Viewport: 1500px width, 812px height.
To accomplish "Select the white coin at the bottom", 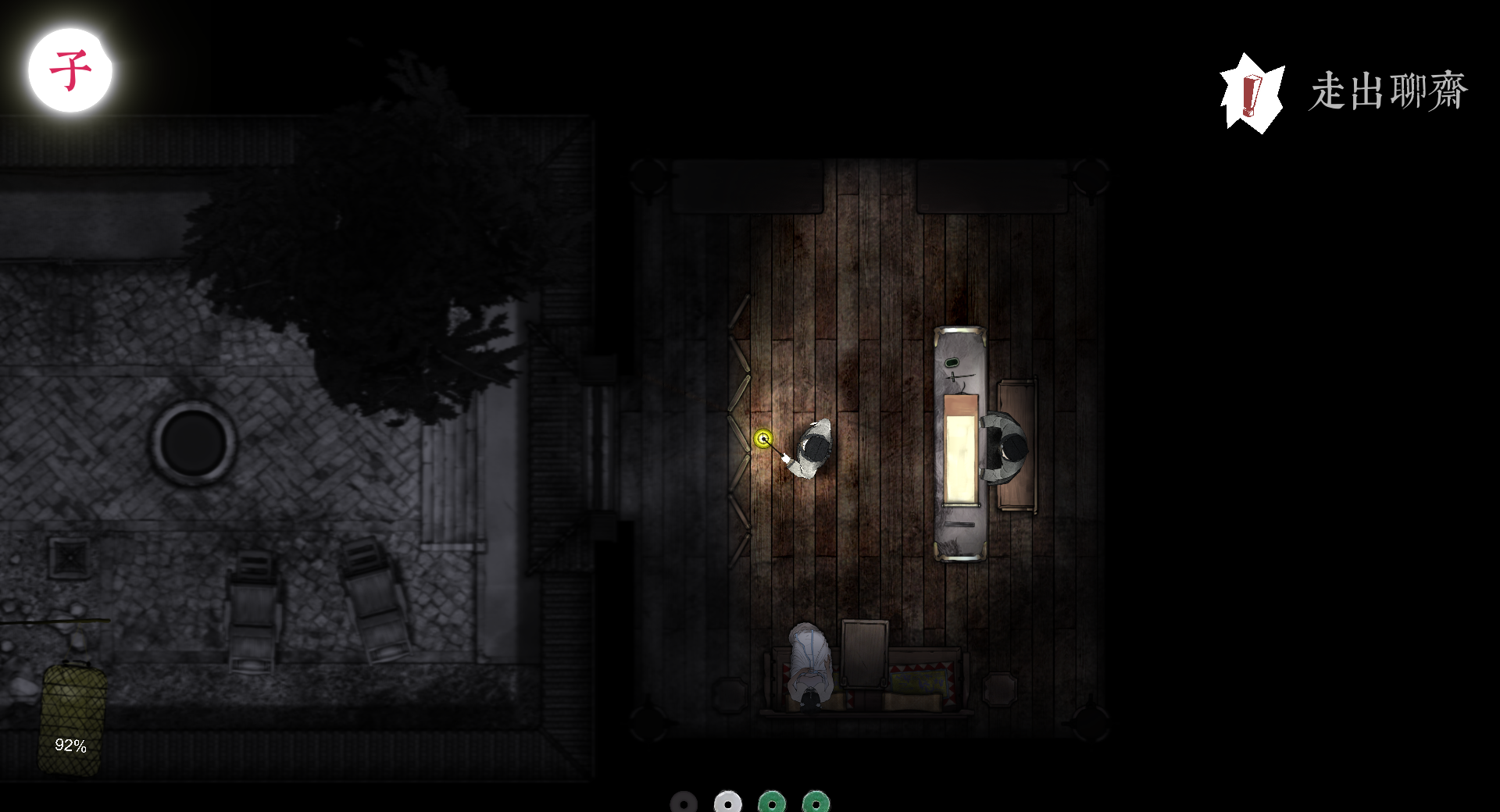I will (727, 803).
